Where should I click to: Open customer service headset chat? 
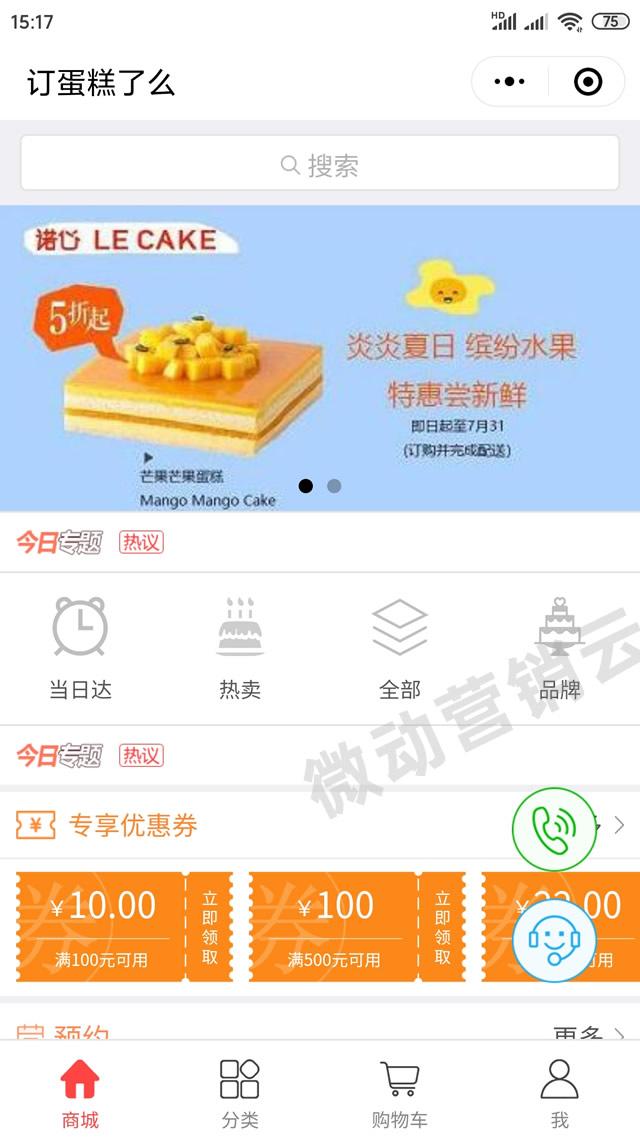click(x=554, y=940)
